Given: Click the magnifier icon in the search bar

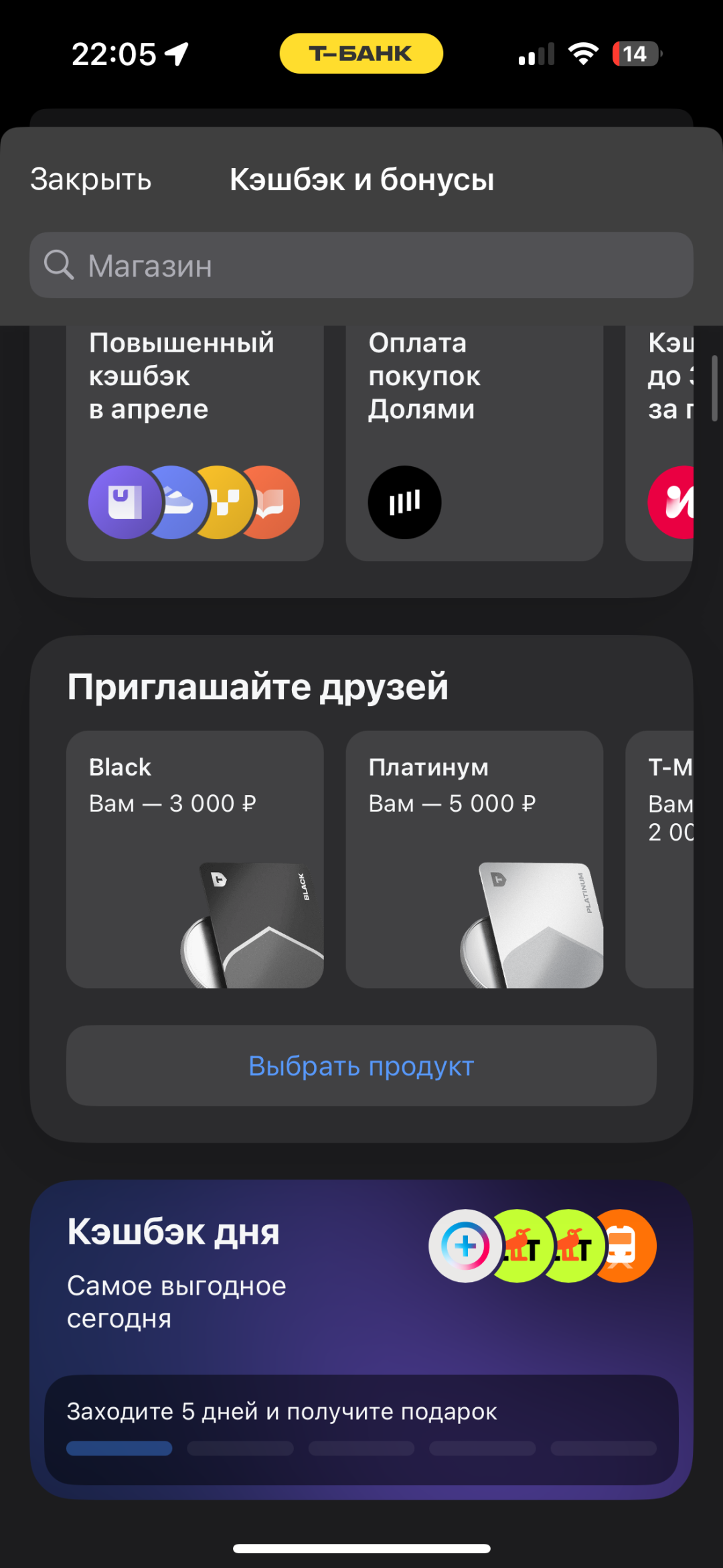Looking at the screenshot, I should (59, 265).
